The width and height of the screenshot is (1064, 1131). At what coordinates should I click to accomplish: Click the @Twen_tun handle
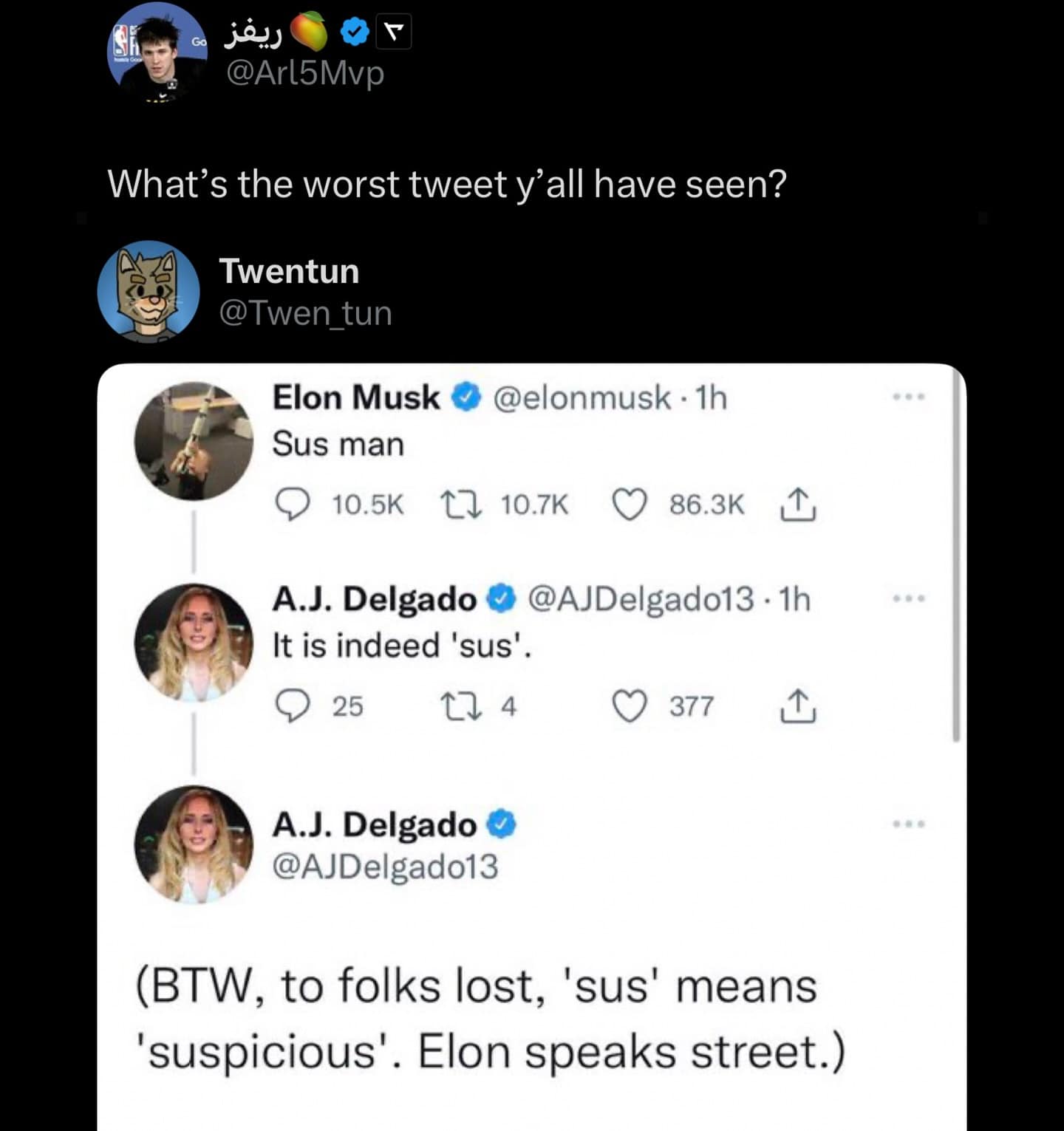point(306,313)
